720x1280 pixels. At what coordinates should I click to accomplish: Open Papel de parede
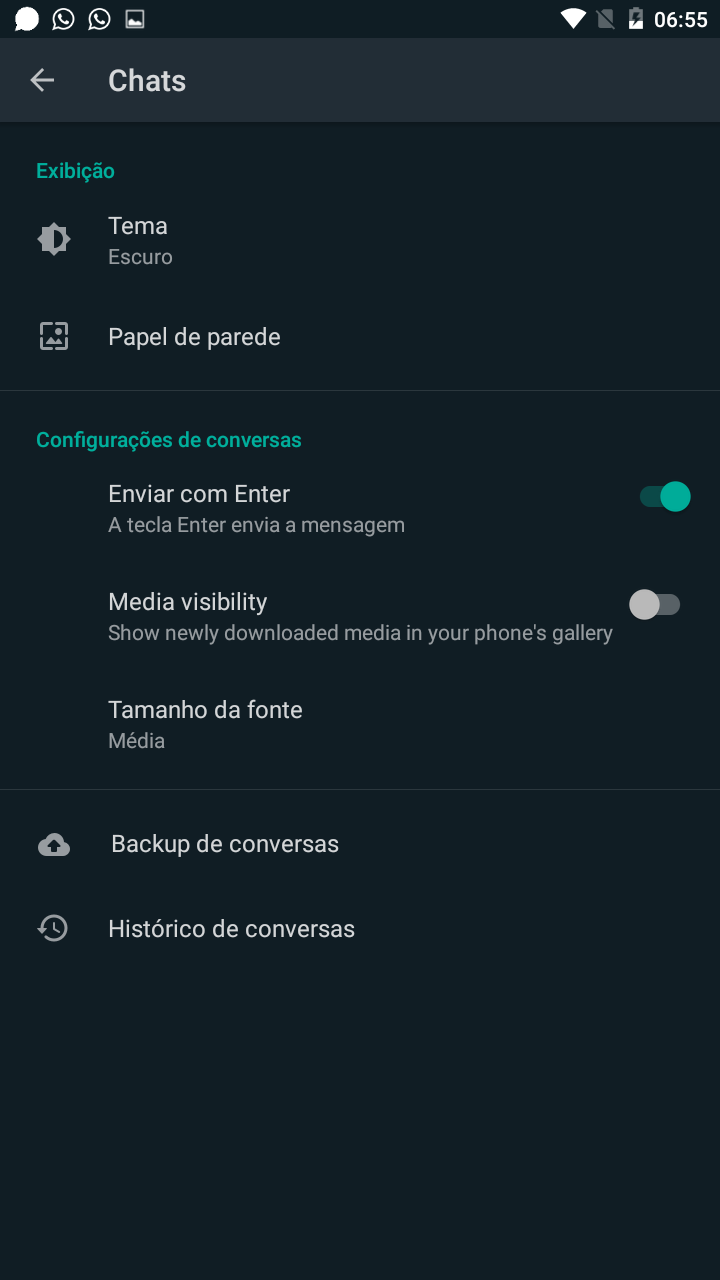click(x=360, y=337)
